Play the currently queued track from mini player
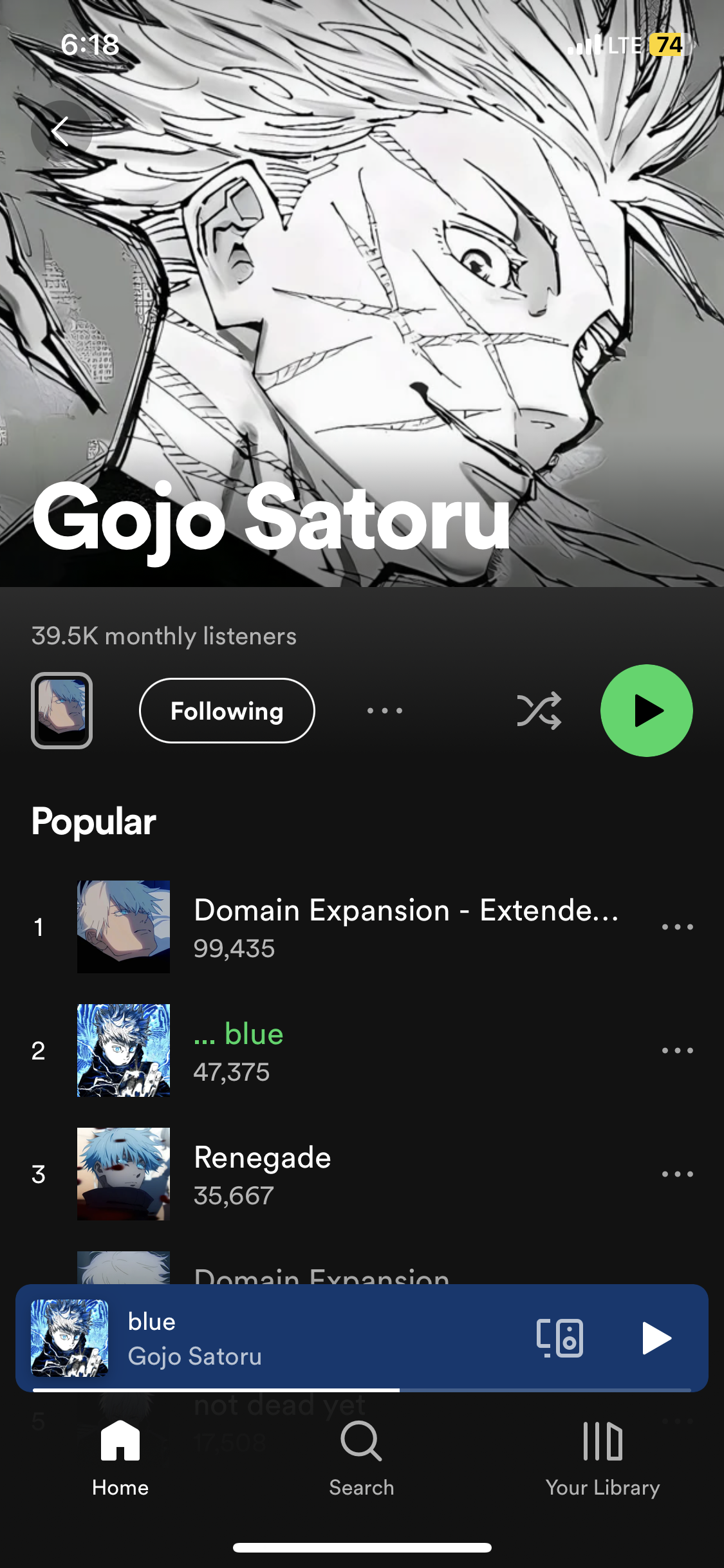The width and height of the screenshot is (724, 1568). (x=656, y=1338)
